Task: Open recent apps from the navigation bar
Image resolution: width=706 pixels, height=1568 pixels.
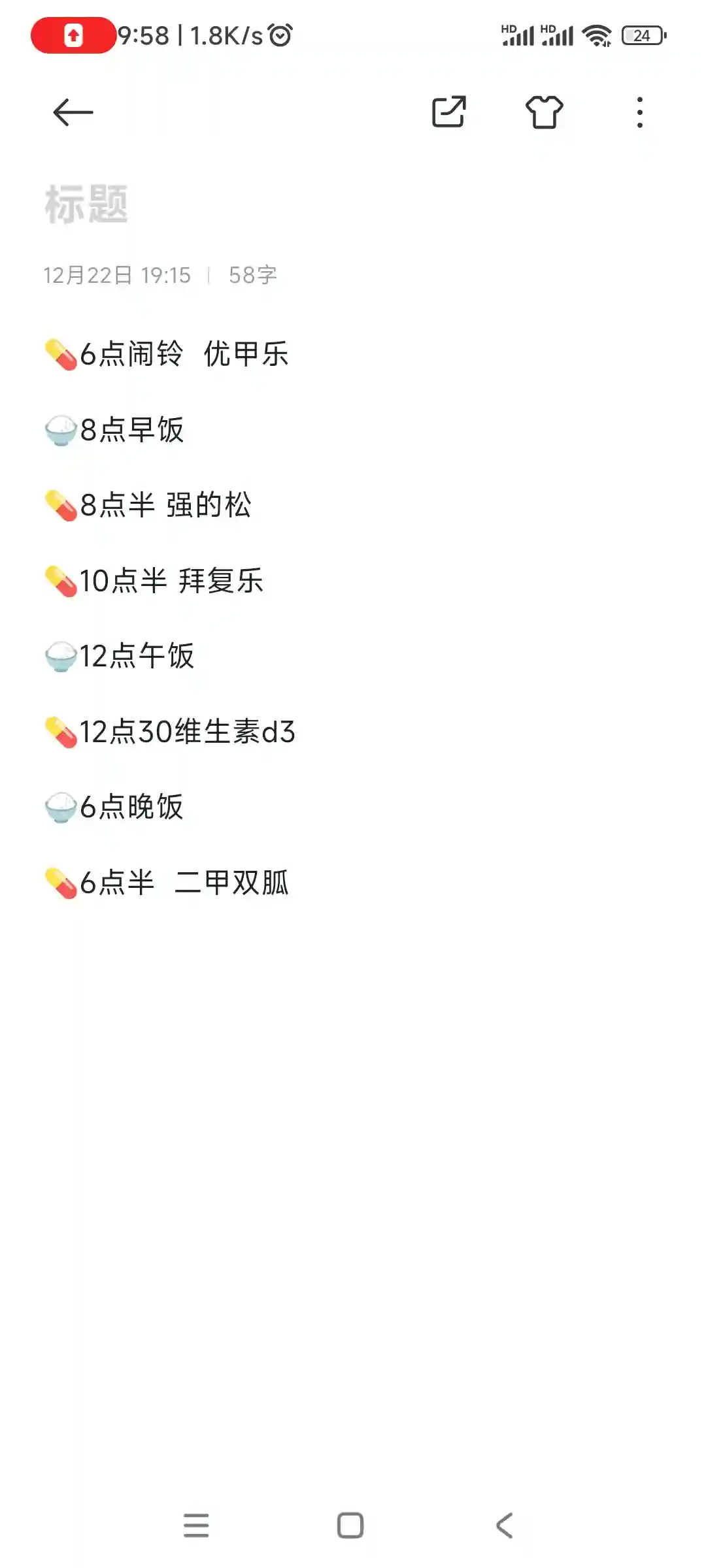Action: (196, 1526)
